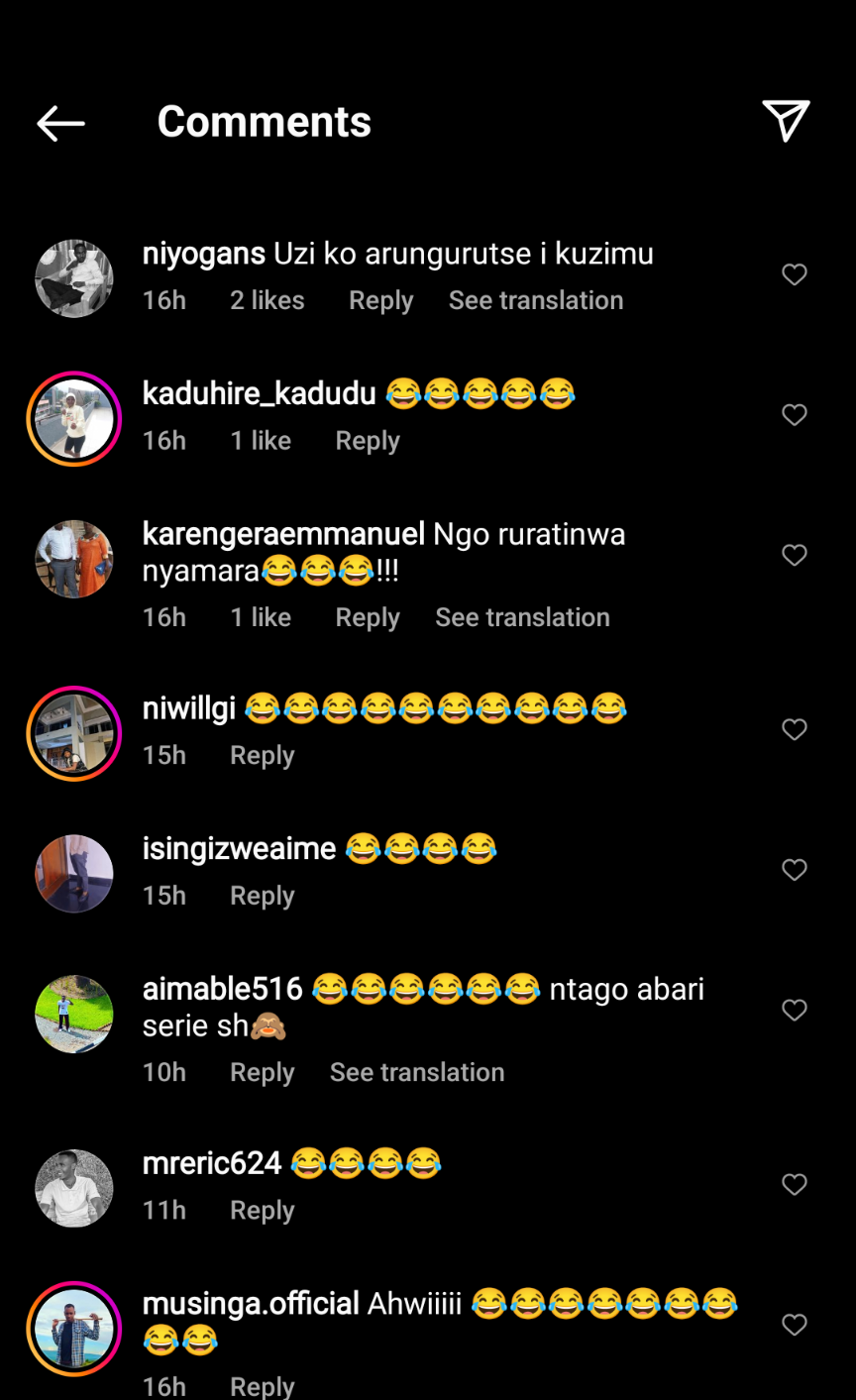Like niyogans' comment
Viewport: 856px width, 1400px height.
tap(795, 274)
